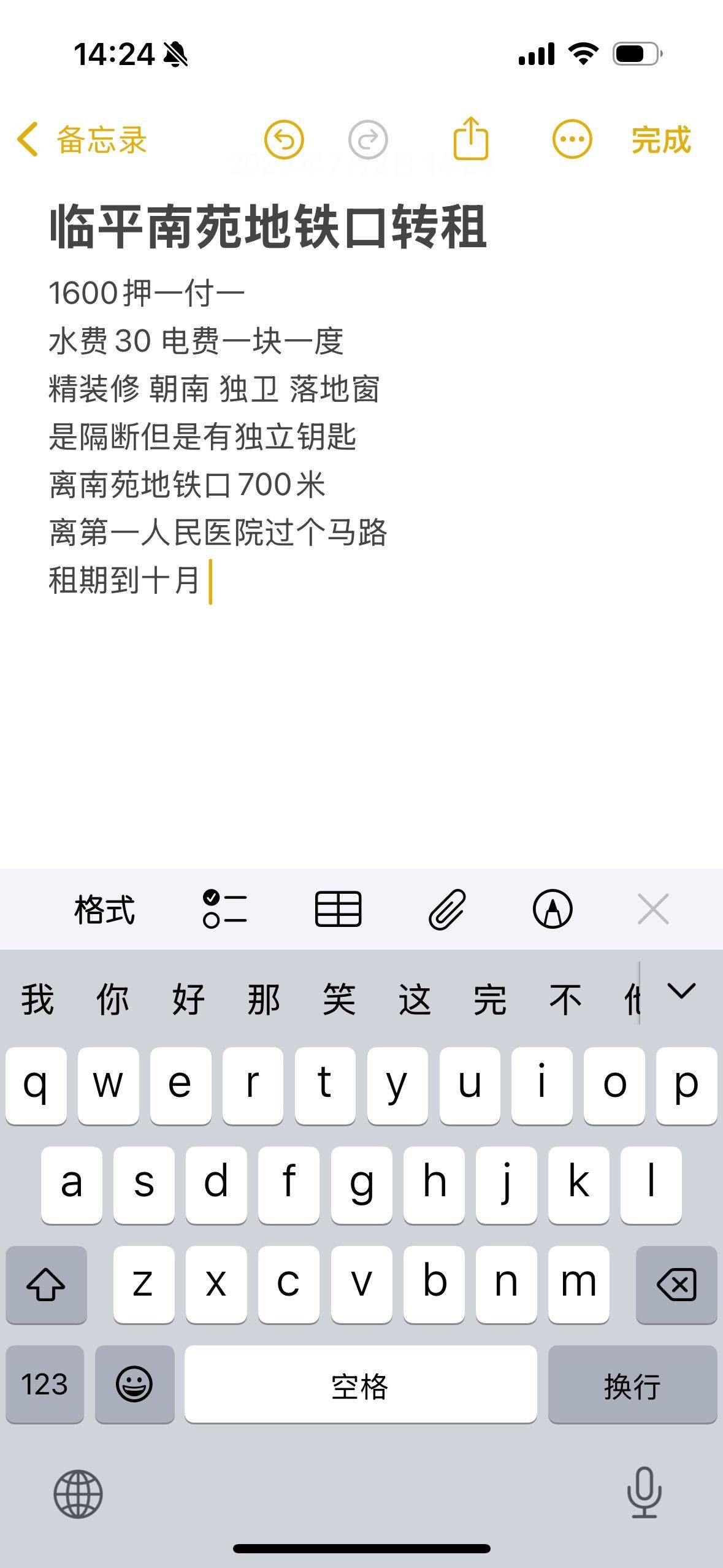Select candidate word 好
The height and width of the screenshot is (1568, 723).
(x=188, y=999)
